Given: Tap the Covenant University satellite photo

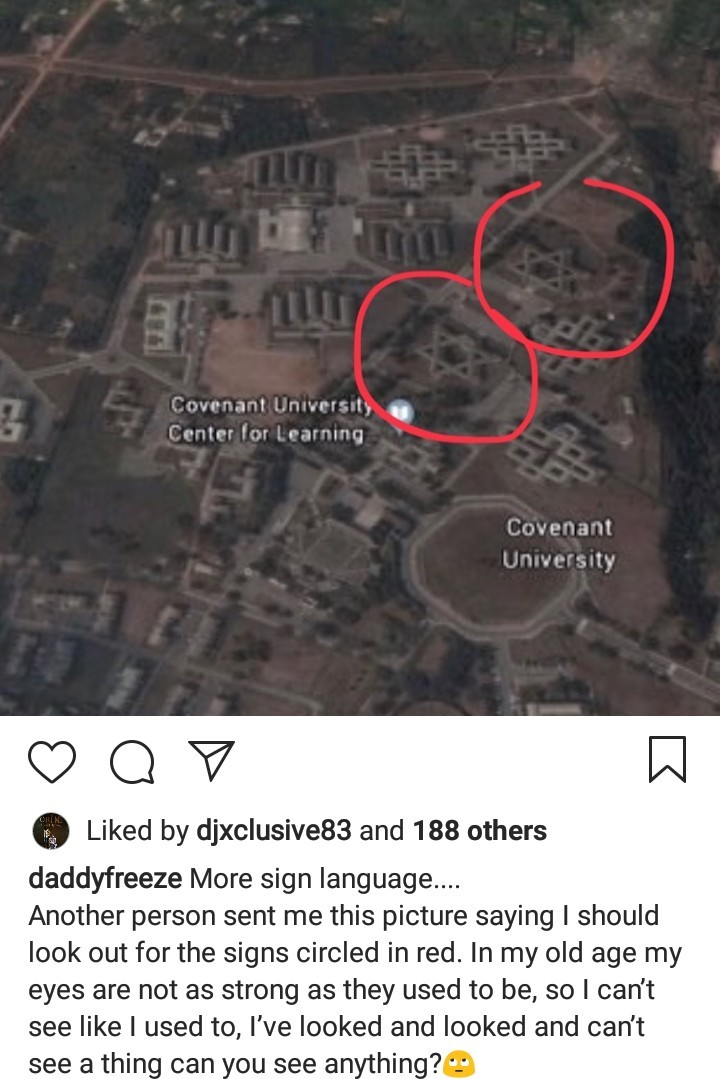Looking at the screenshot, I should [x=360, y=358].
